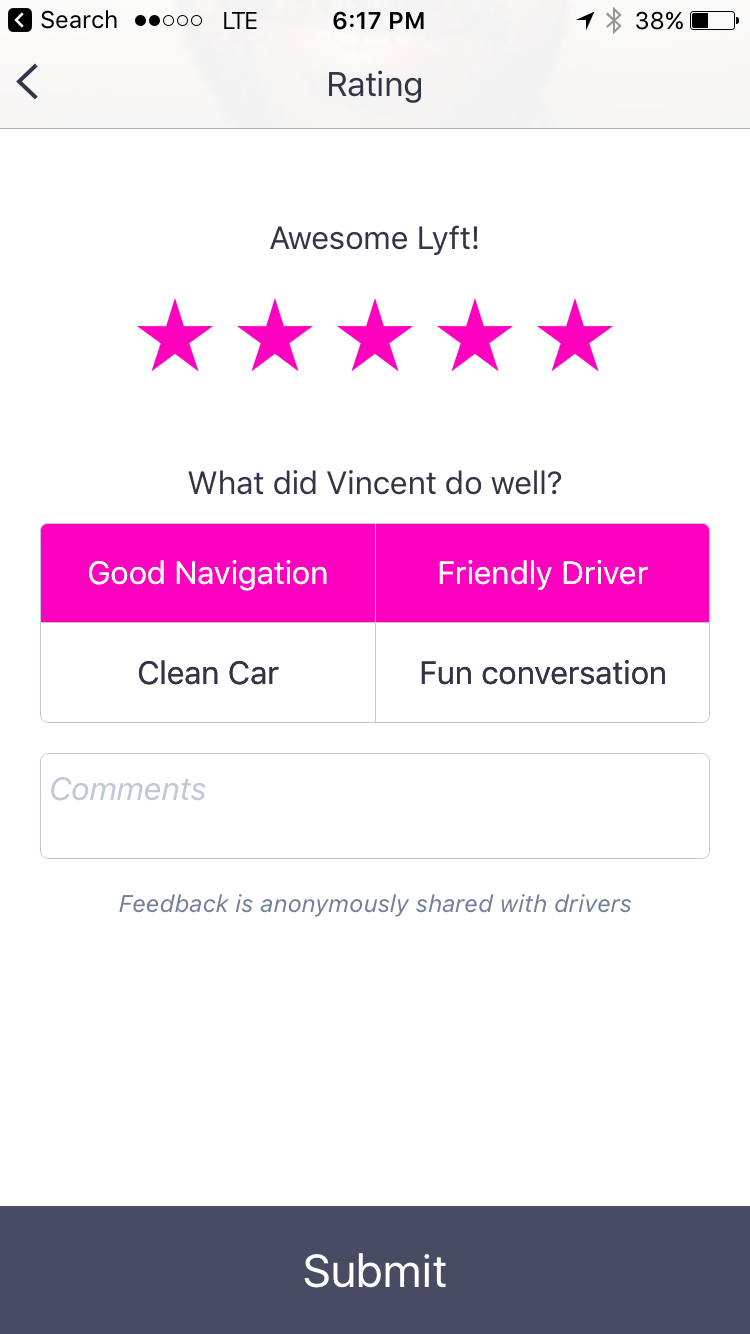Set rating to two stars
This screenshot has height=1334, width=750.
coord(275,337)
